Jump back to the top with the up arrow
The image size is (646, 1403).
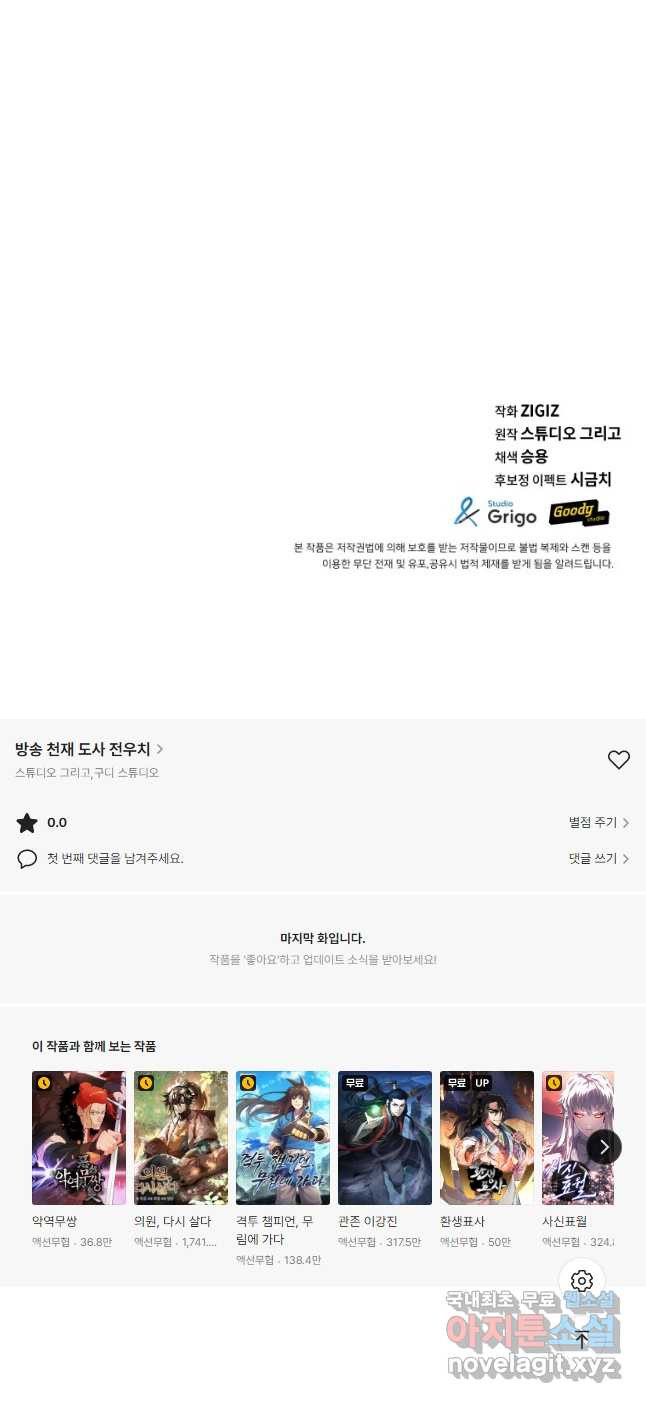(x=582, y=1340)
